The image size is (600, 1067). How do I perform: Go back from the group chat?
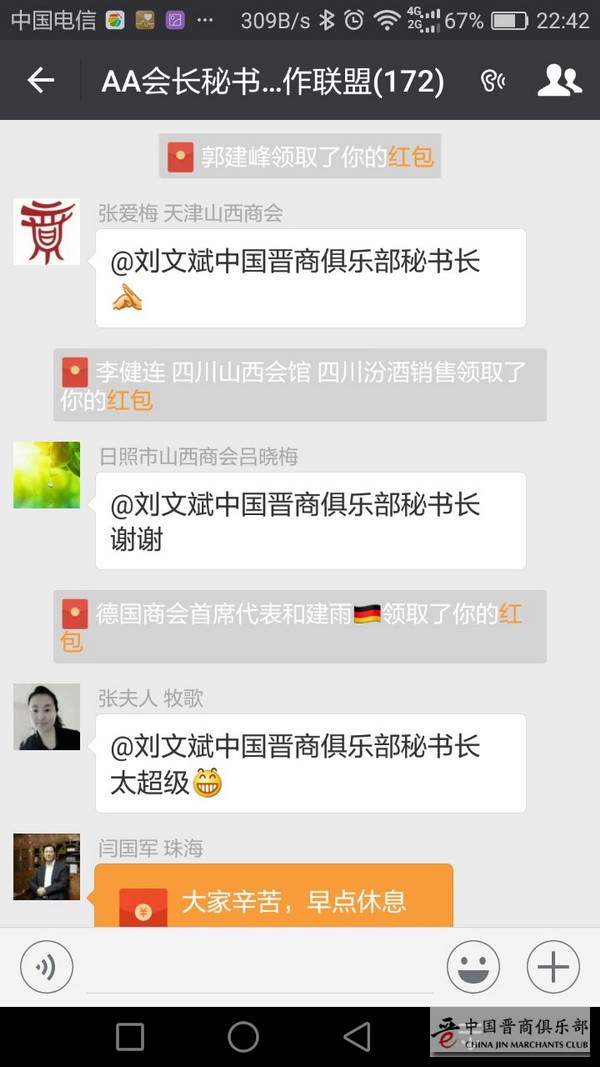click(x=40, y=81)
